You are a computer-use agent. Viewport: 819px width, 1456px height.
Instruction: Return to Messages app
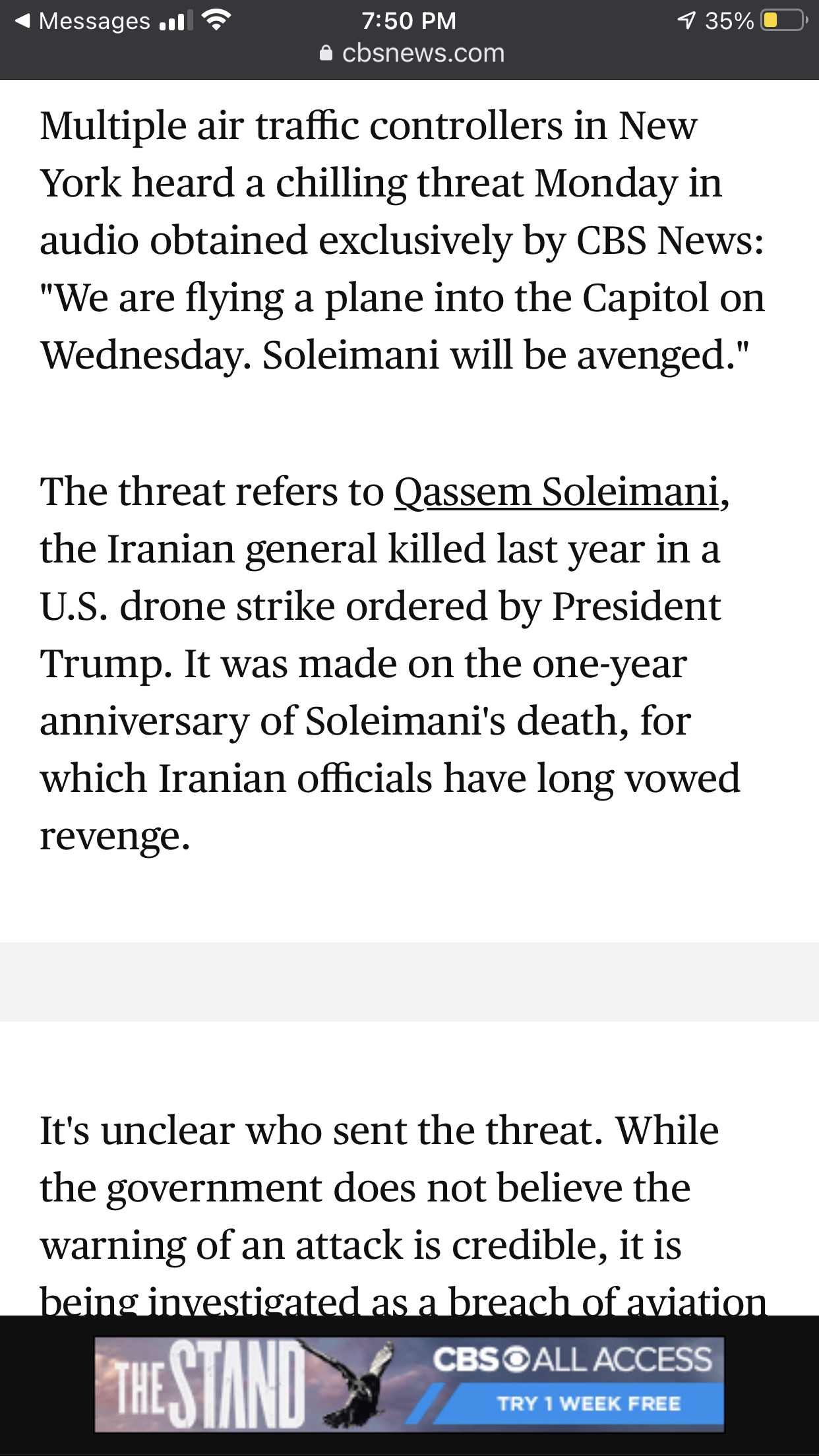tap(82, 21)
